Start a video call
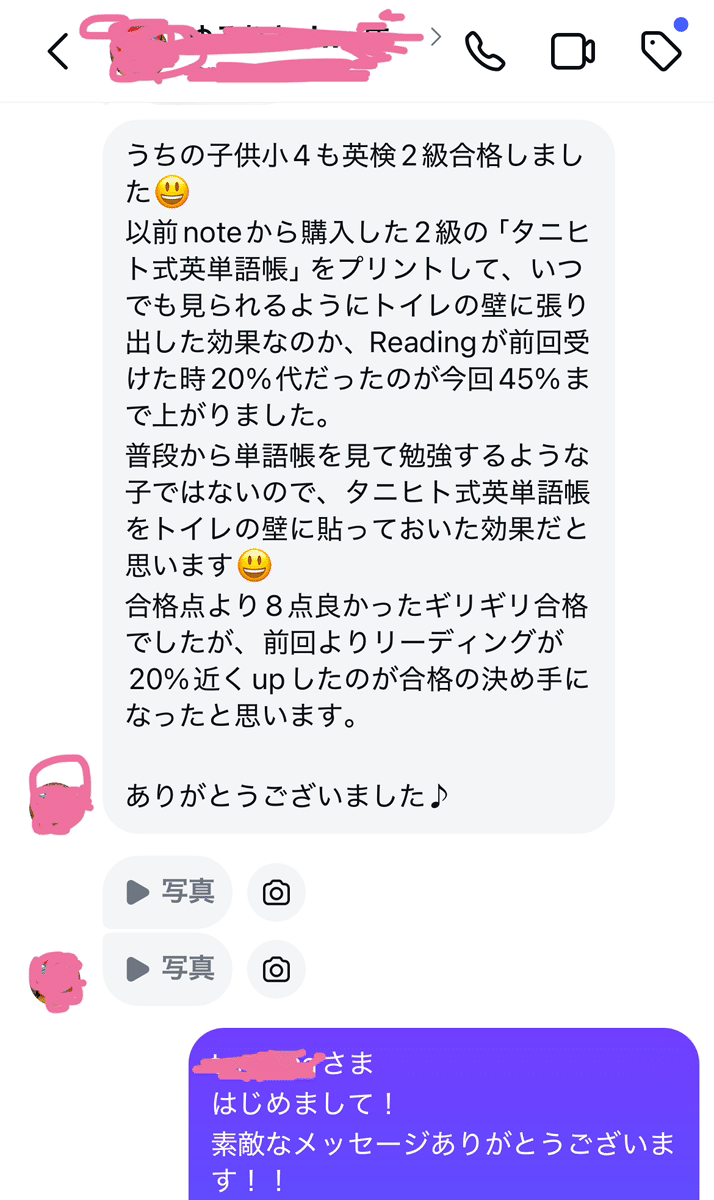 tap(573, 52)
